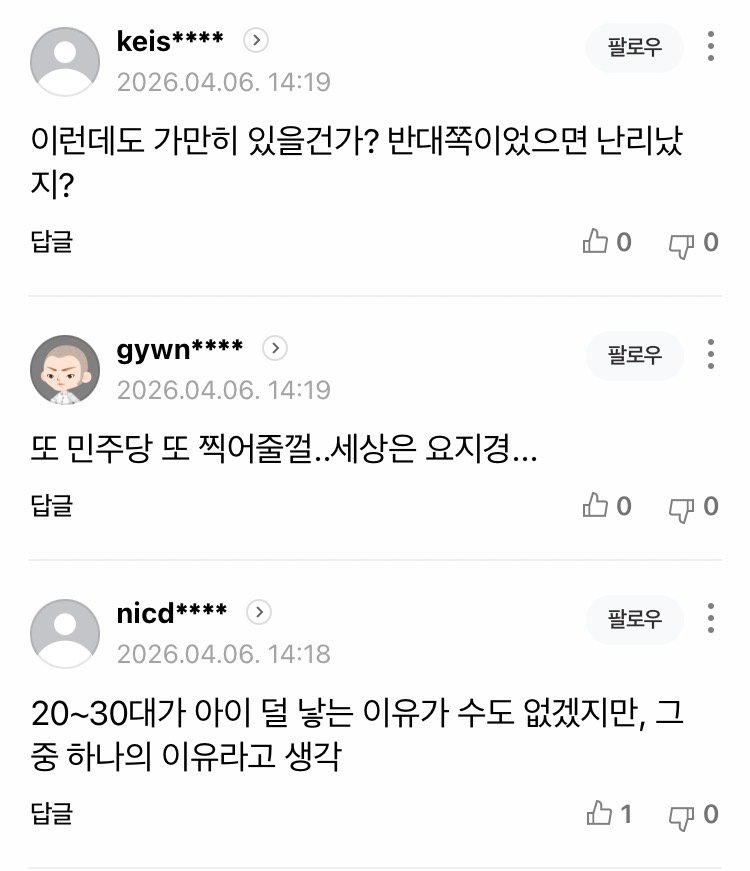The image size is (750, 871).
Task: Dislike the gywn**** comment
Action: [x=682, y=507]
